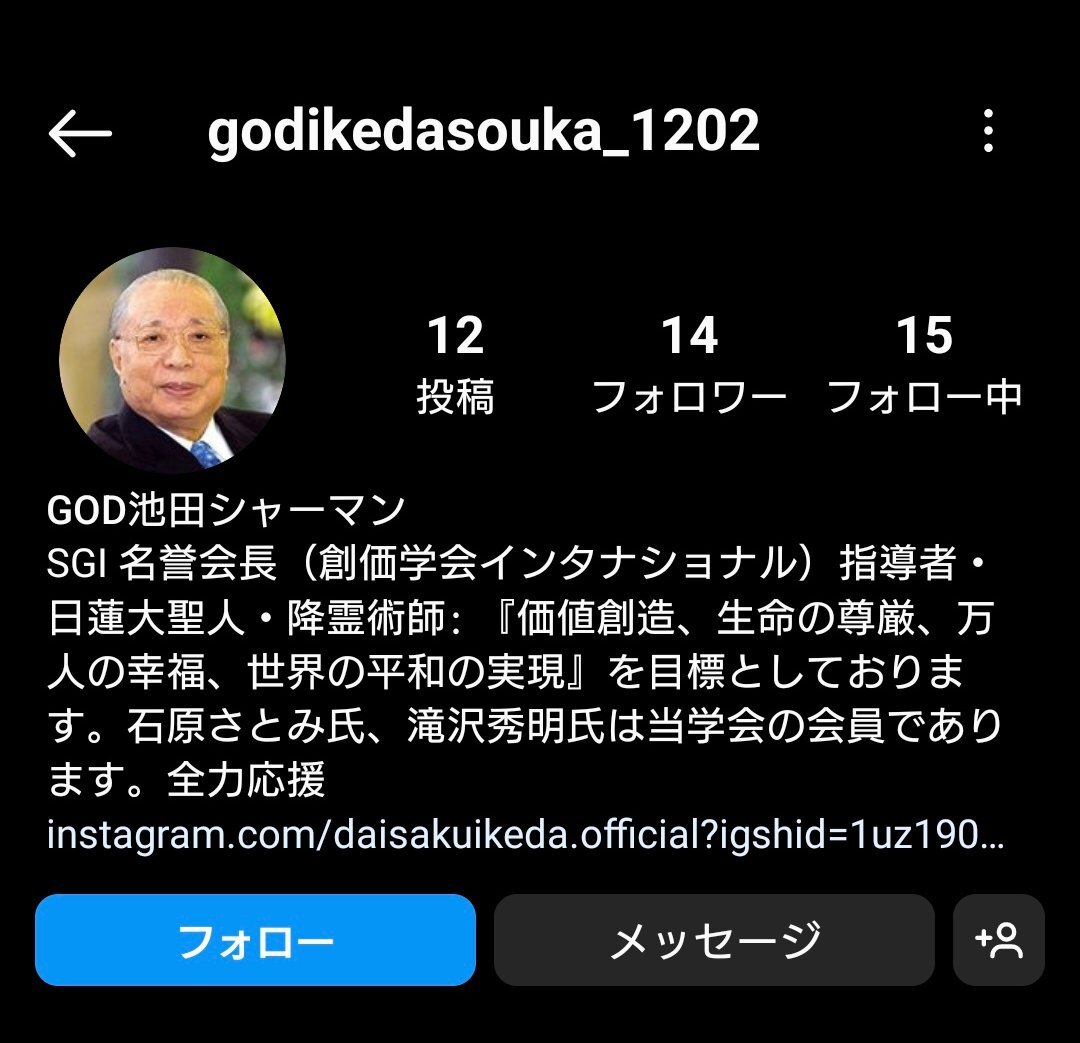Go back using the top arrow
This screenshot has width=1080, height=1043.
[80, 133]
